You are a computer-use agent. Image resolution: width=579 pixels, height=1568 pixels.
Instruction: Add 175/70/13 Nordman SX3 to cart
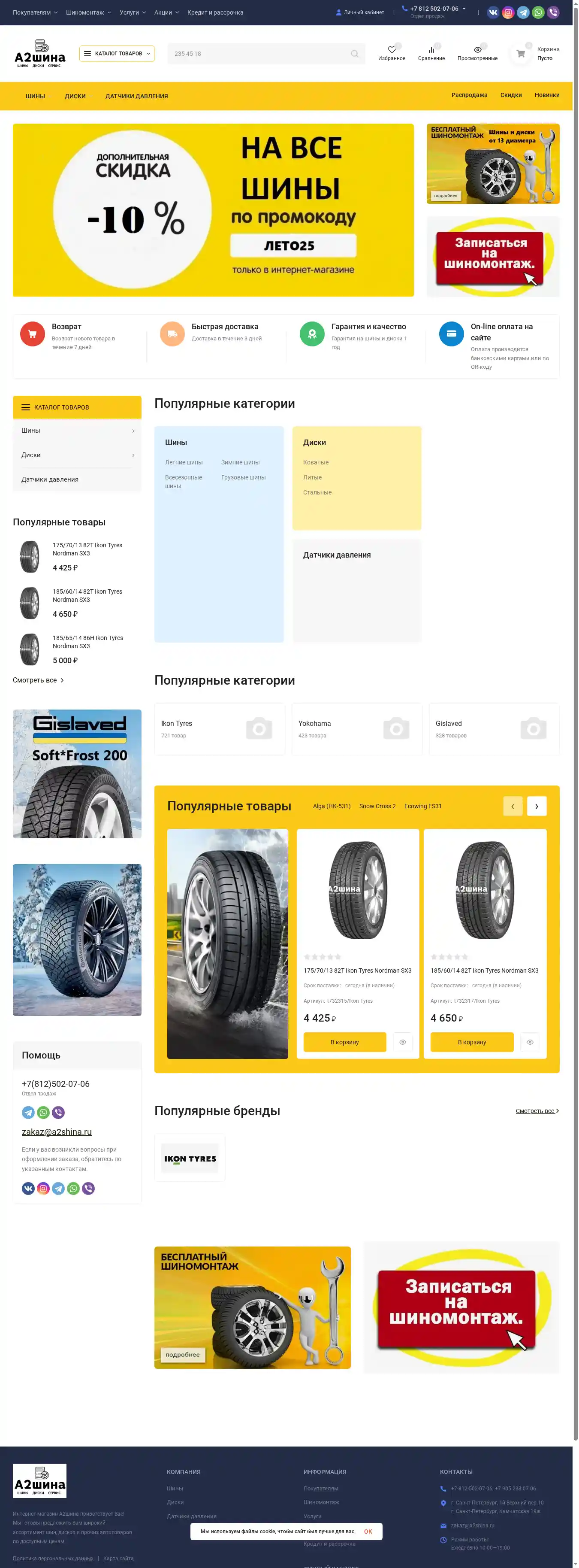[x=344, y=1042]
